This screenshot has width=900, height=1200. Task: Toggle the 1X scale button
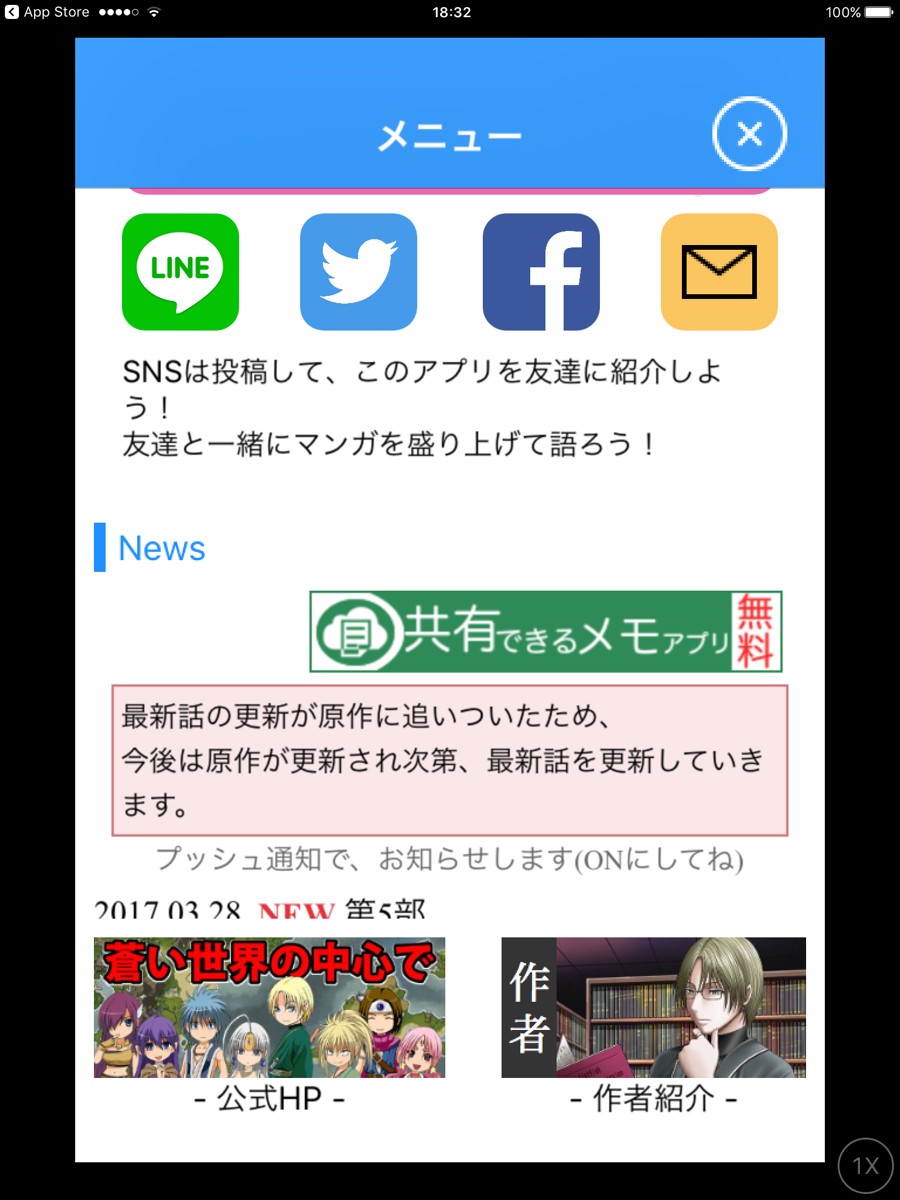(865, 1165)
